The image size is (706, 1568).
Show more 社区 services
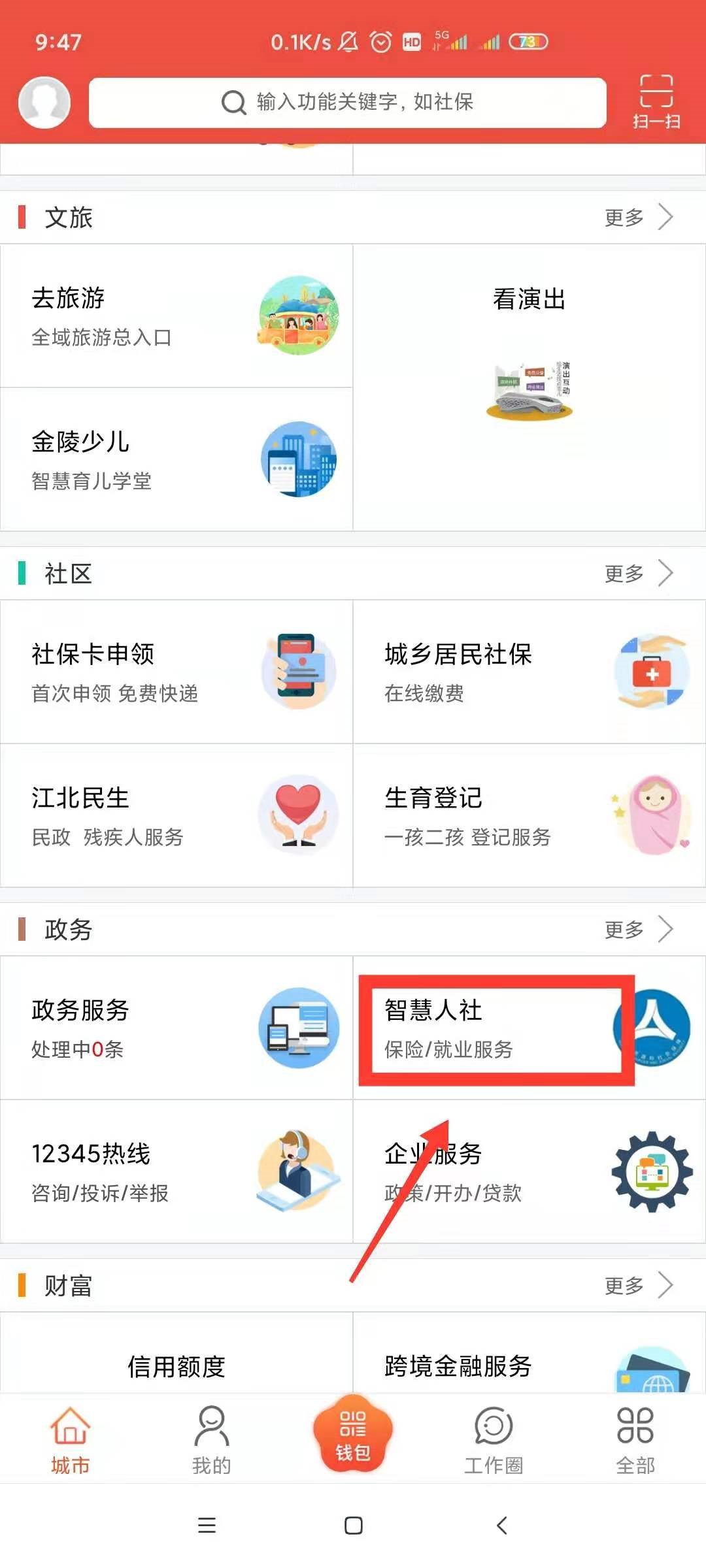(x=637, y=574)
